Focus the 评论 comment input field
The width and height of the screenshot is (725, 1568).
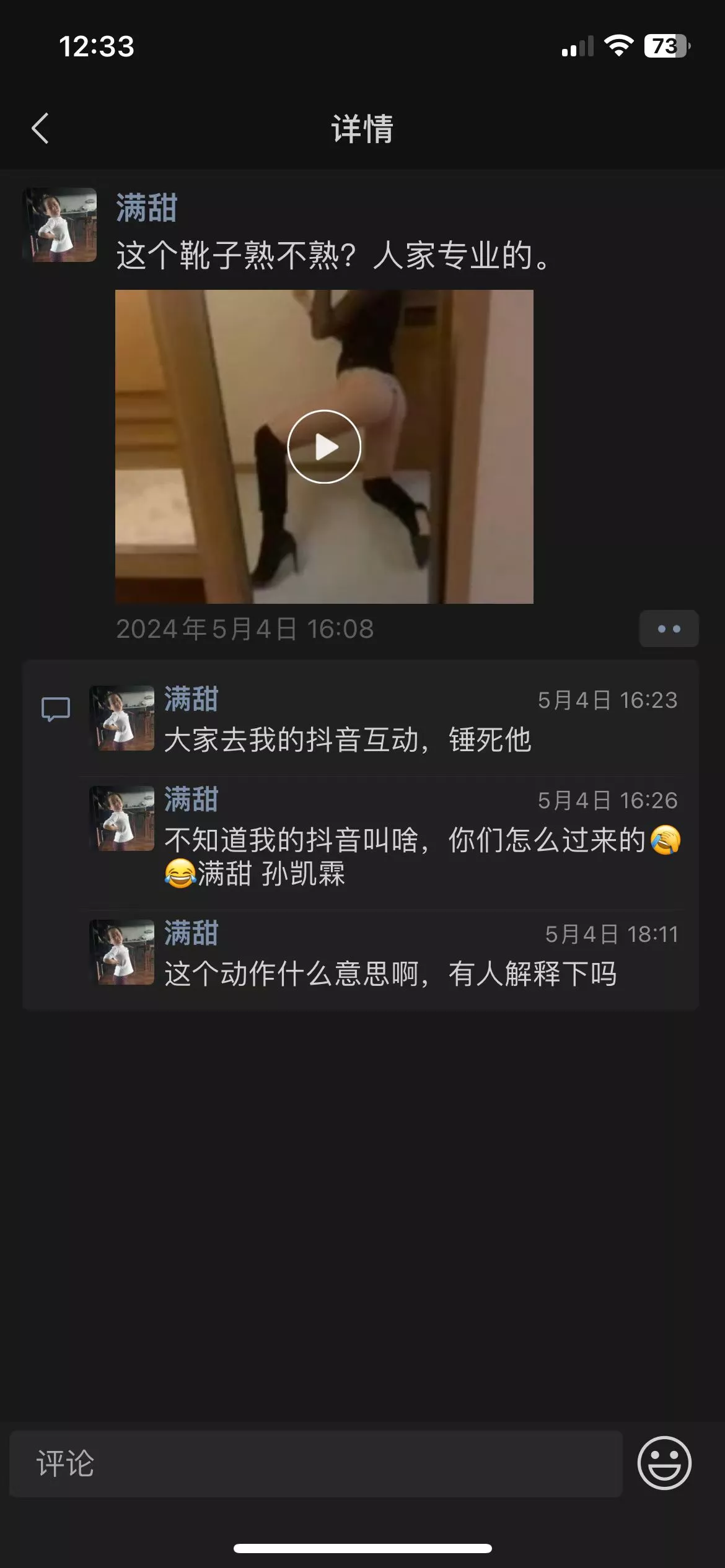315,1464
